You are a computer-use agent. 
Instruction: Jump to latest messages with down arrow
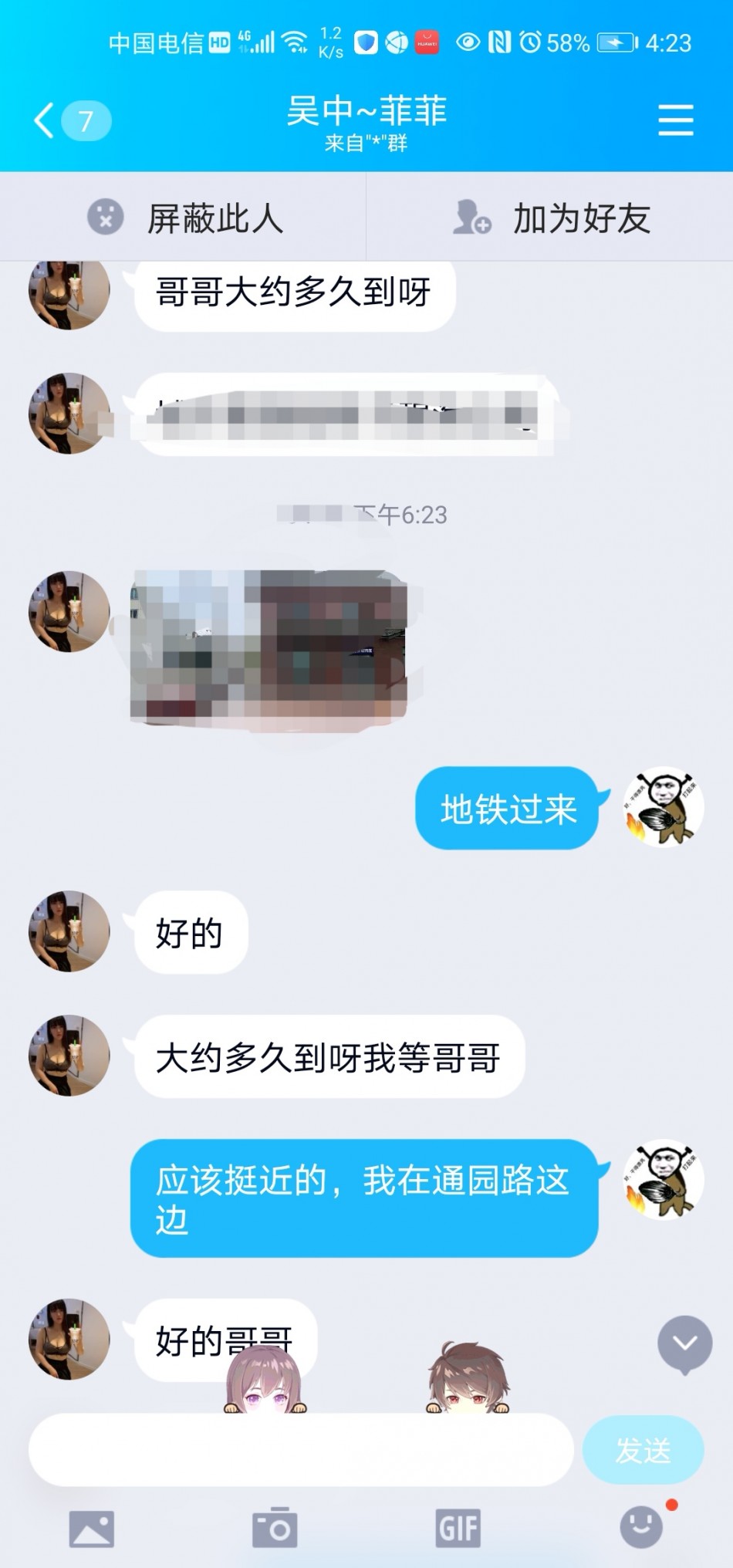684,1343
